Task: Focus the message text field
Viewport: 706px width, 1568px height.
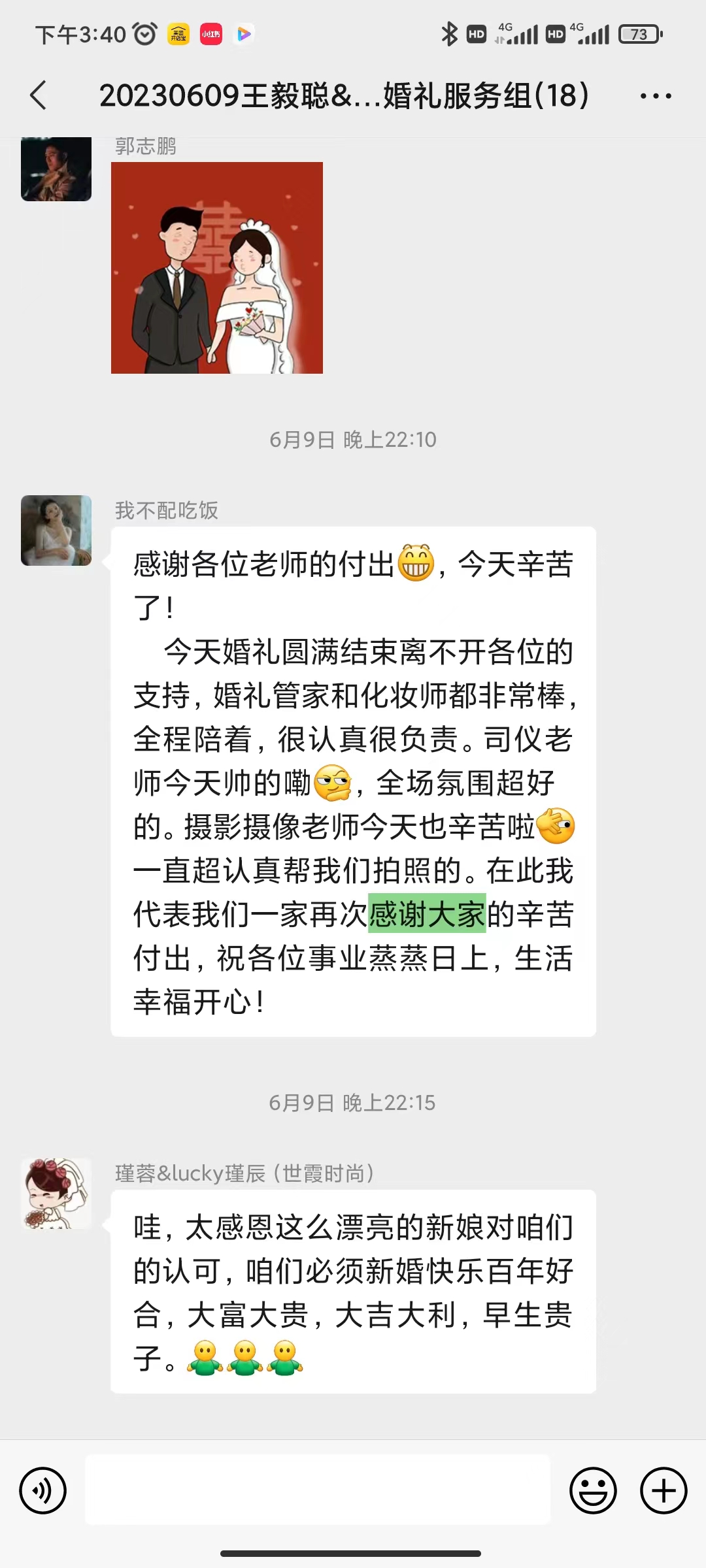Action: click(x=318, y=1490)
